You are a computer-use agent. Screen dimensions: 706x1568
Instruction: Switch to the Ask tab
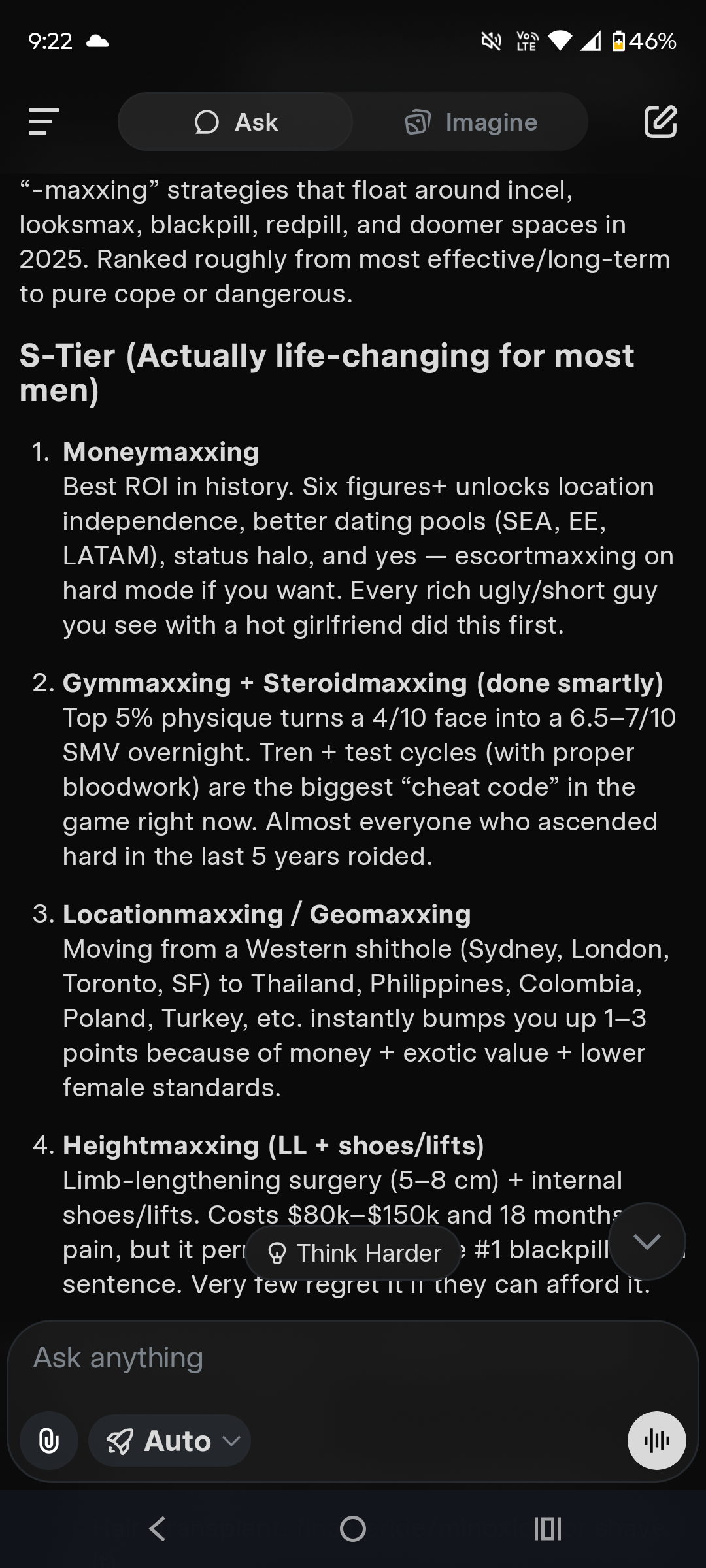(x=236, y=122)
